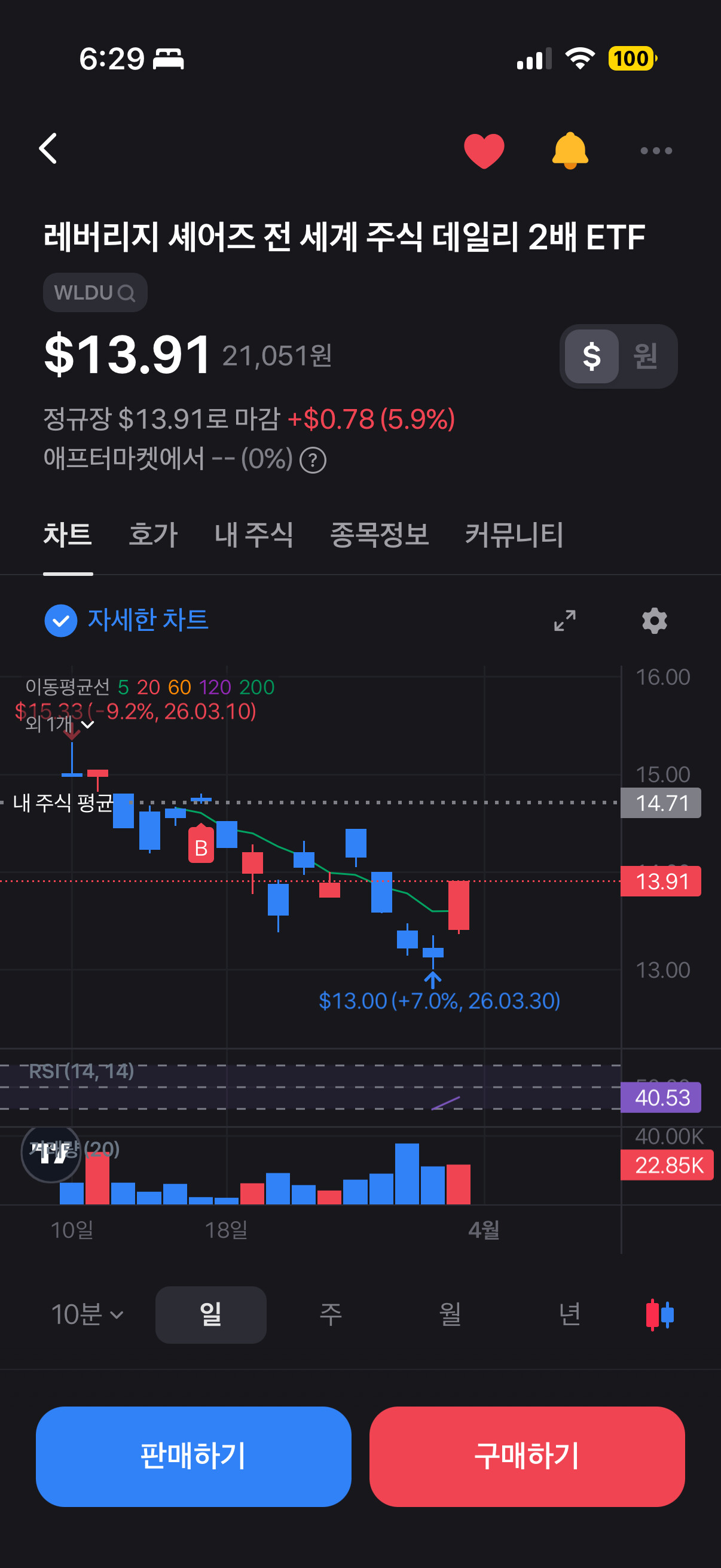Open the price alert bell
This screenshot has height=1568, width=721.
[x=570, y=150]
